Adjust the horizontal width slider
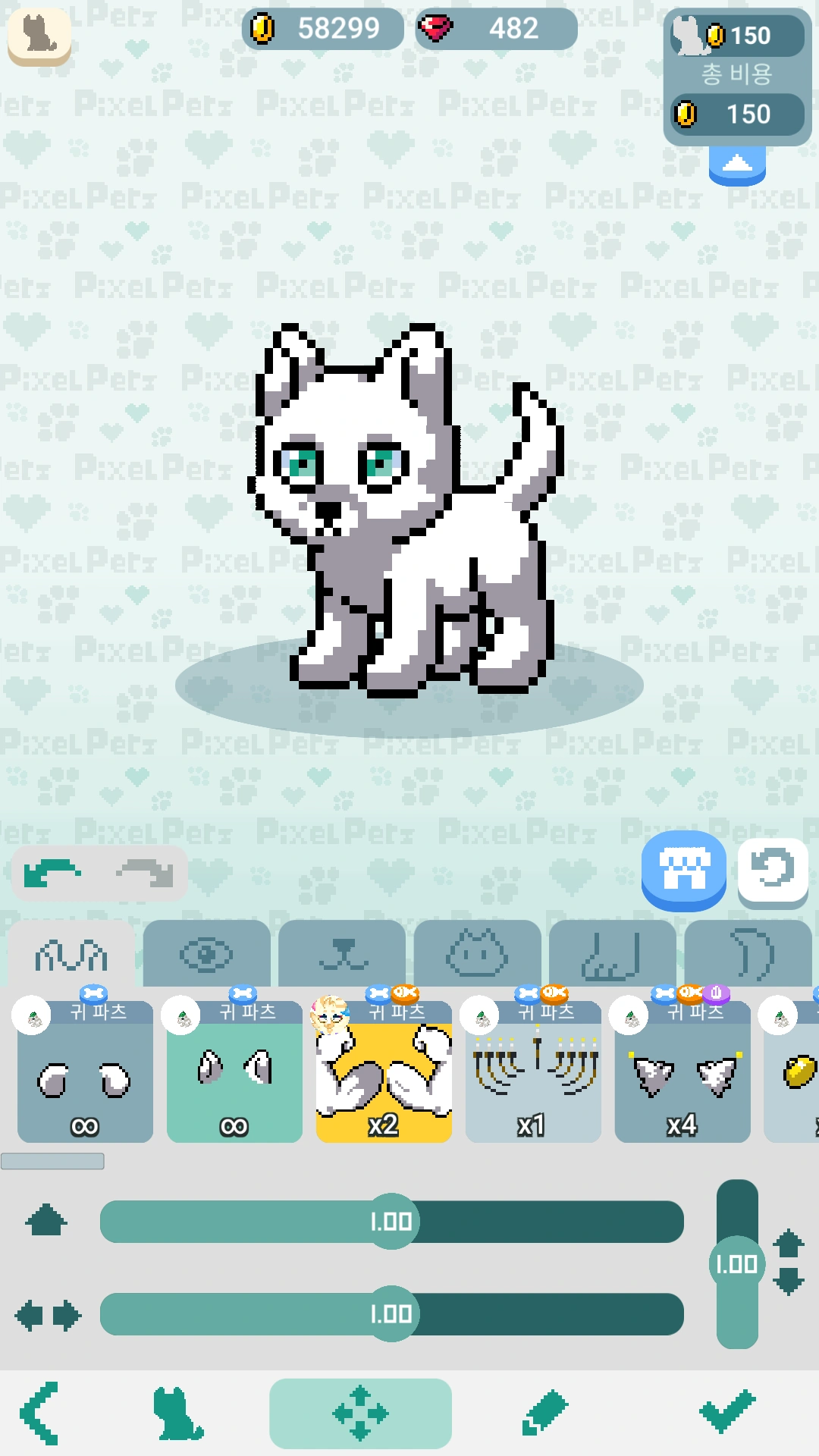Screen dimensions: 819x1456 click(x=391, y=1314)
